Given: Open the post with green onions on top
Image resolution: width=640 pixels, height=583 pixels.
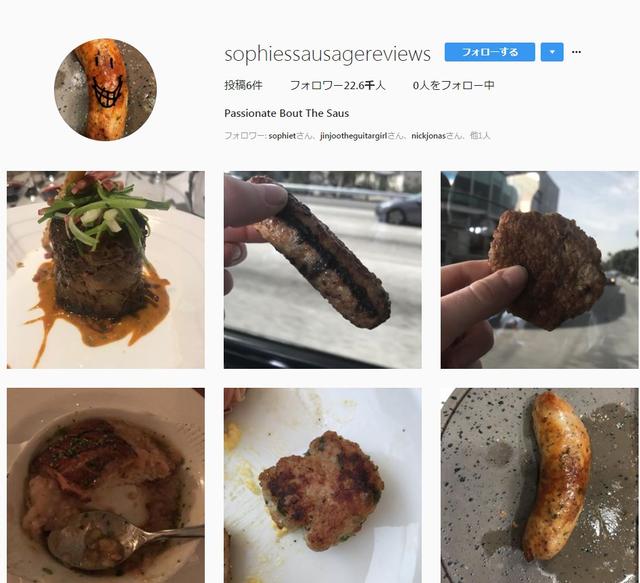Looking at the screenshot, I should pyautogui.click(x=106, y=270).
